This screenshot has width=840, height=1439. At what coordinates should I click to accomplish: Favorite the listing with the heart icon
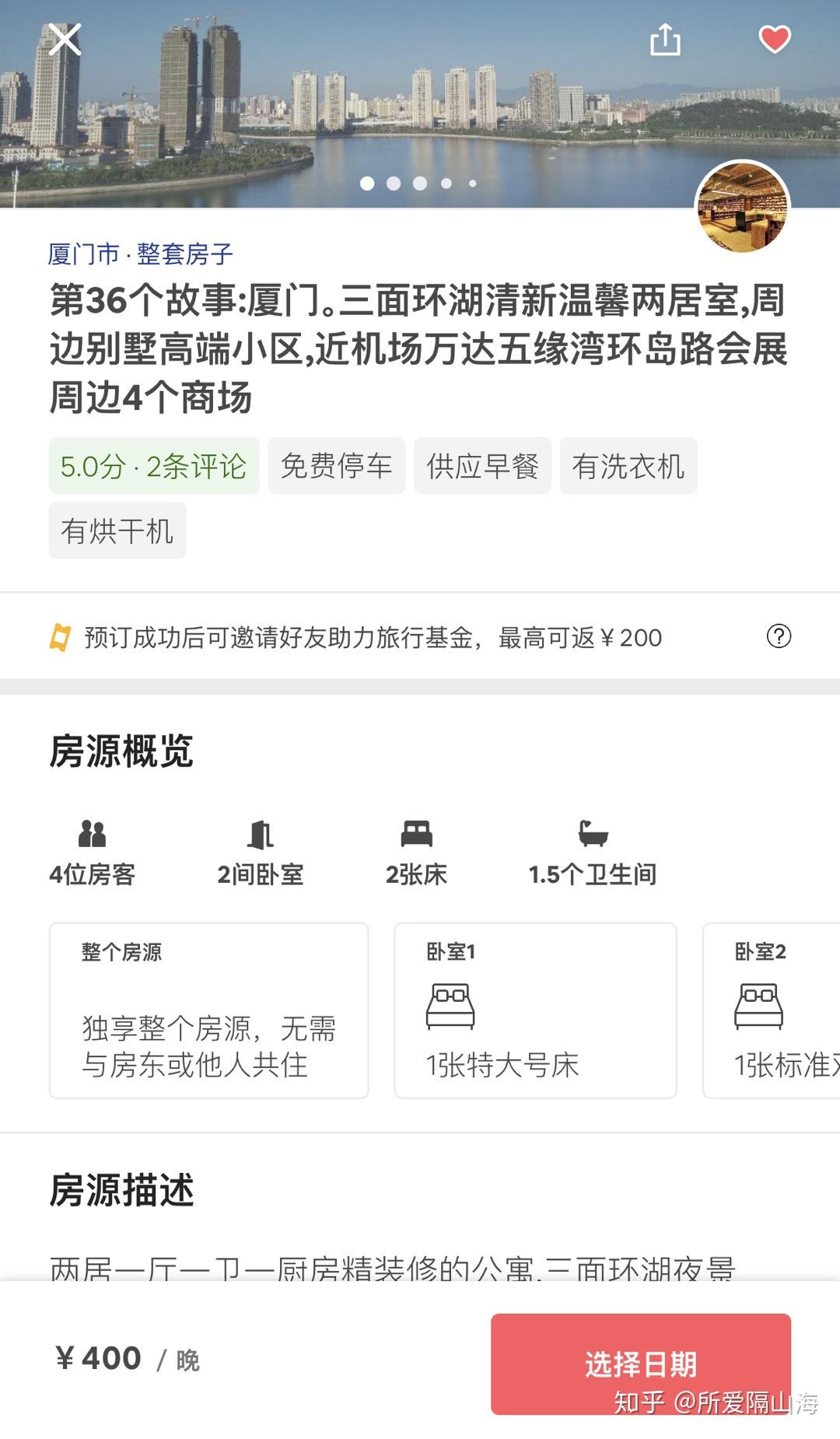coord(775,38)
